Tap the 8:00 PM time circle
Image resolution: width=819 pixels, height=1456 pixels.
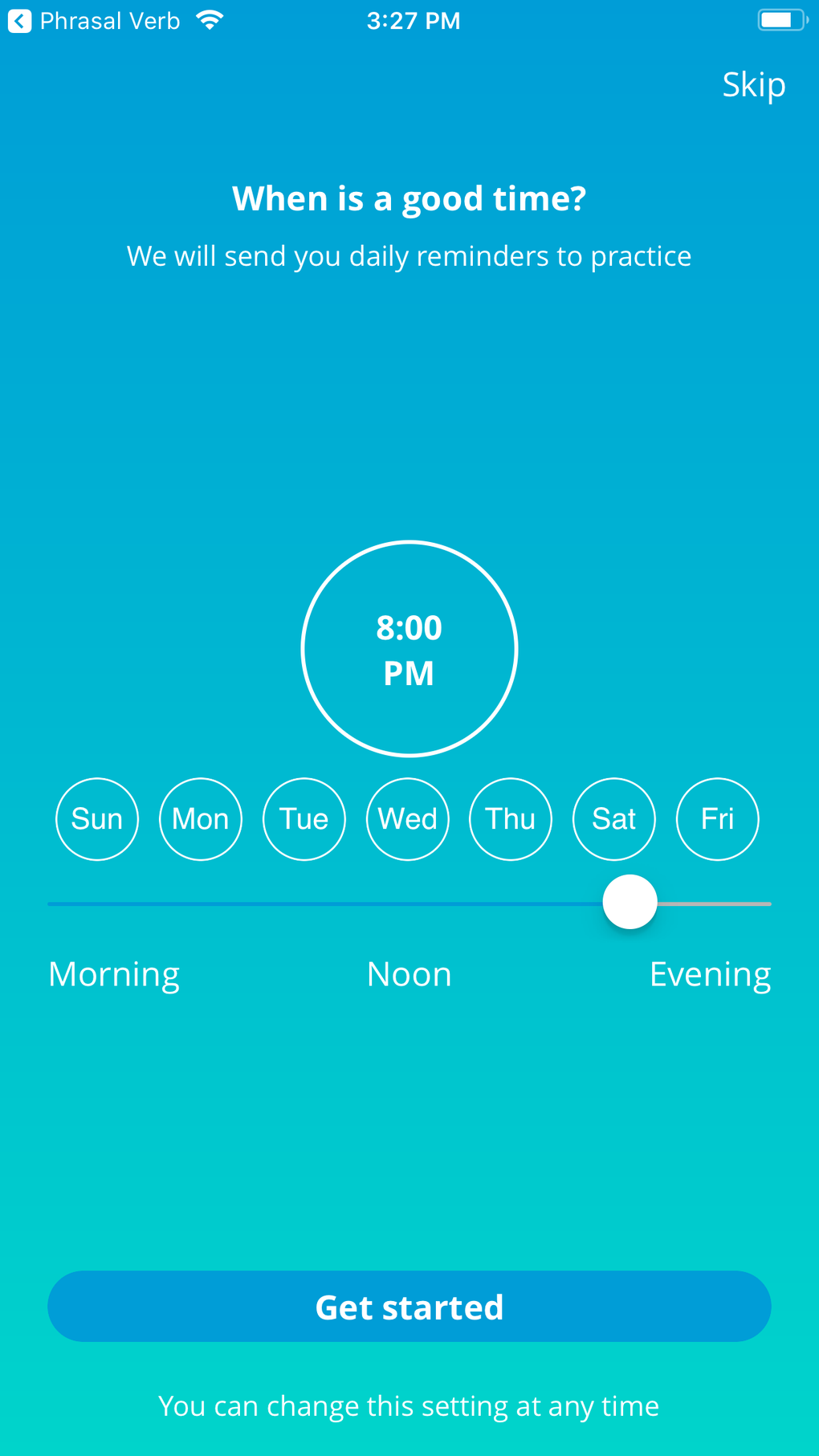[409, 649]
